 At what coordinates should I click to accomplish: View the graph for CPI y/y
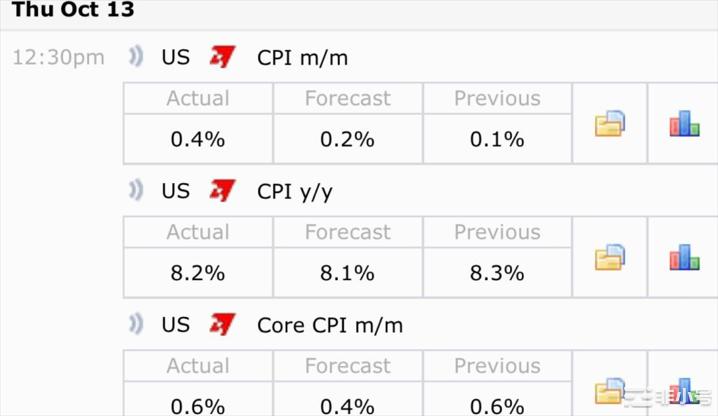tap(684, 257)
